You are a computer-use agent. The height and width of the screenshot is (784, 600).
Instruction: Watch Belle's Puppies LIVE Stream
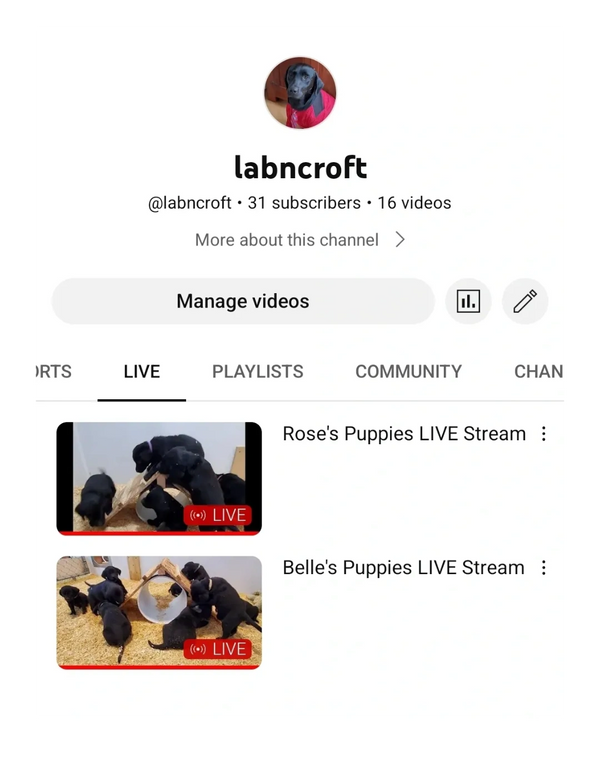[x=159, y=612]
